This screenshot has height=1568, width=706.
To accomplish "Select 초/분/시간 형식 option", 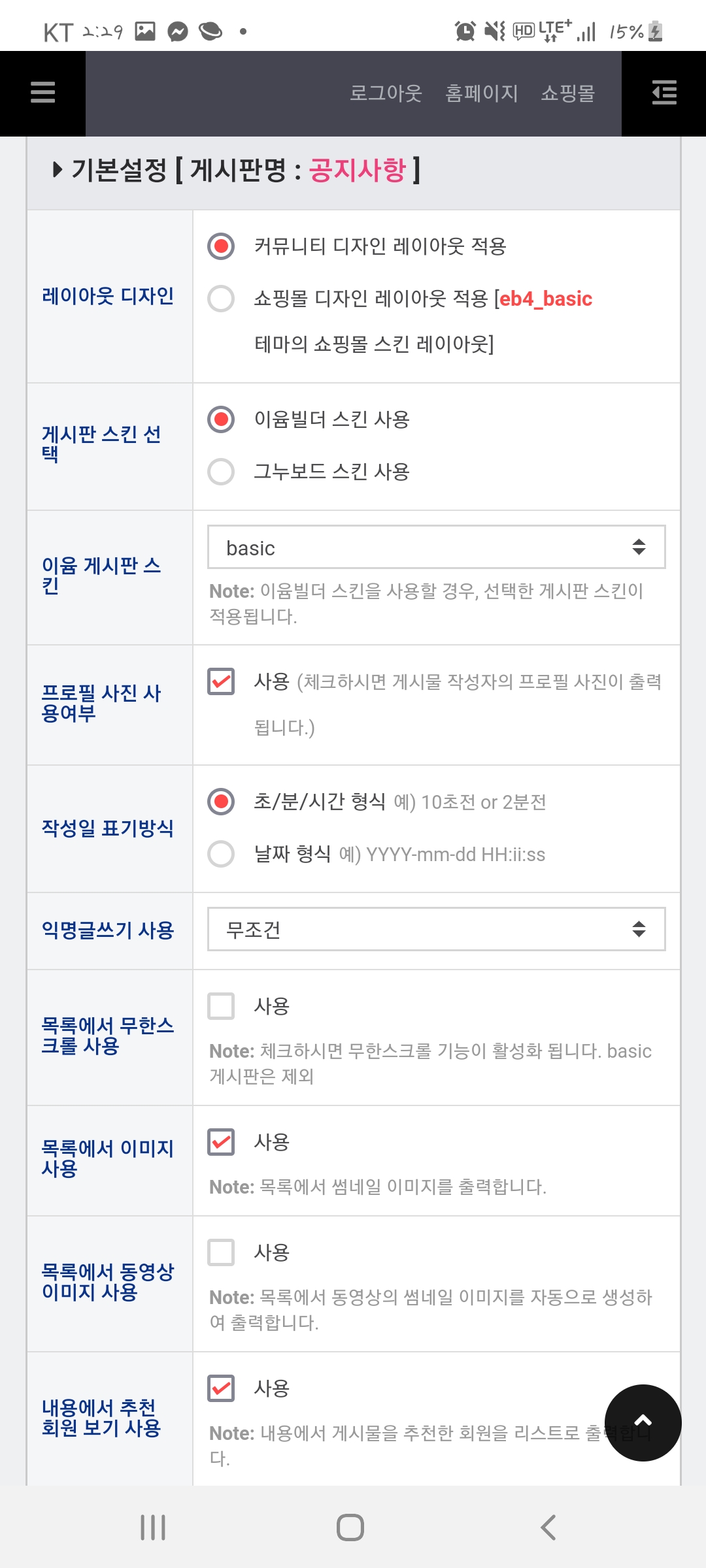I will click(221, 802).
